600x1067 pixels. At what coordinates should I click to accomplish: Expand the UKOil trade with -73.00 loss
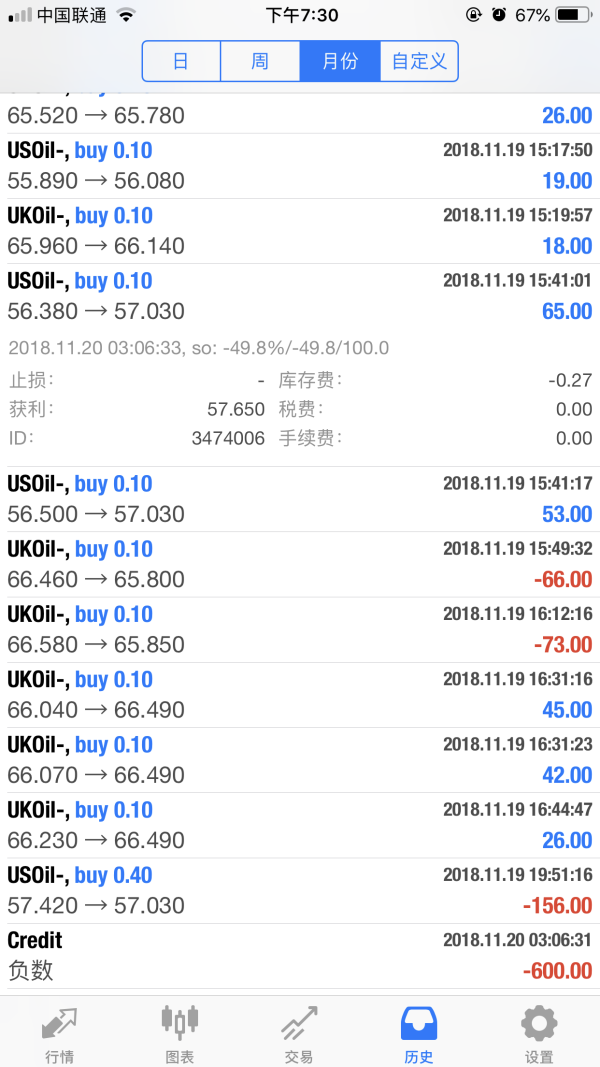coord(300,629)
